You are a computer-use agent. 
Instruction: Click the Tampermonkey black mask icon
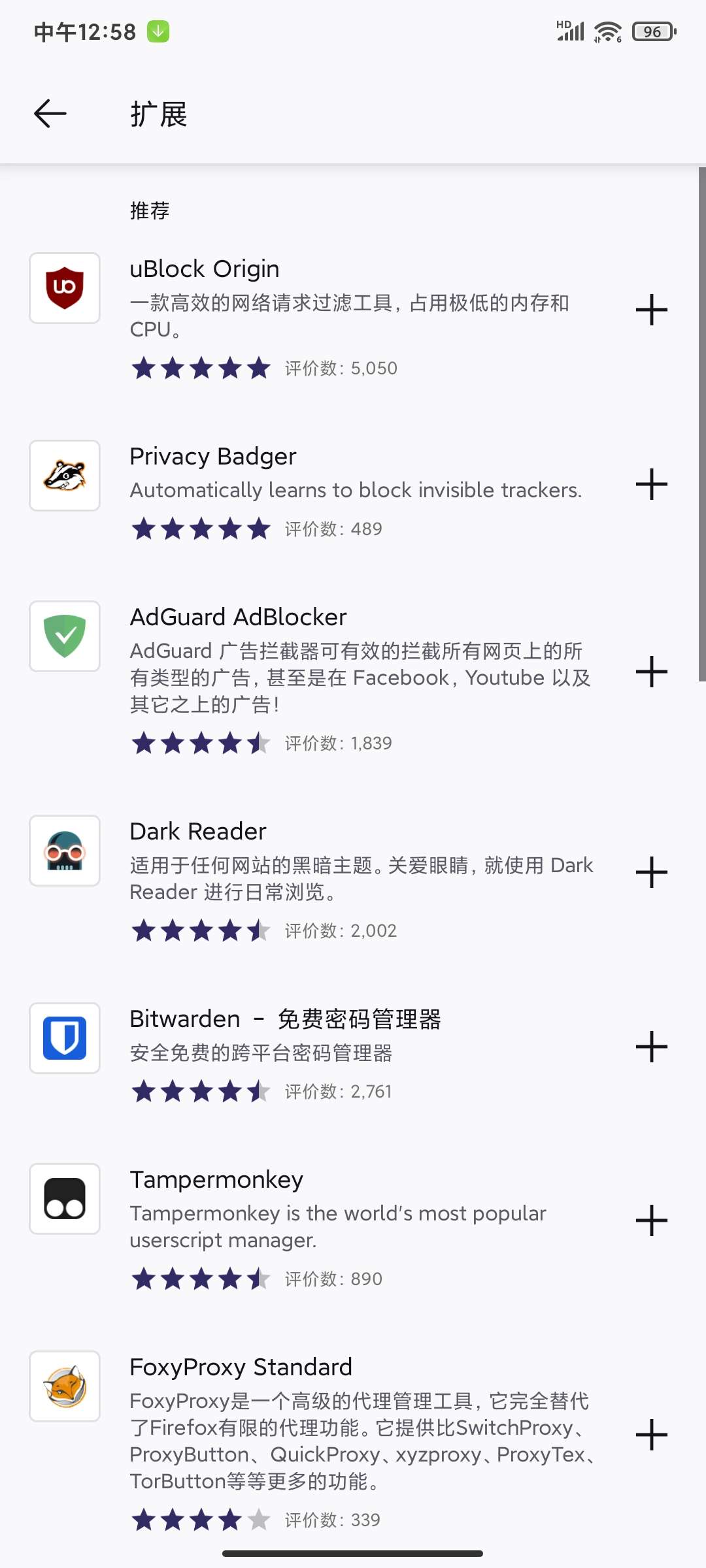click(x=63, y=1199)
